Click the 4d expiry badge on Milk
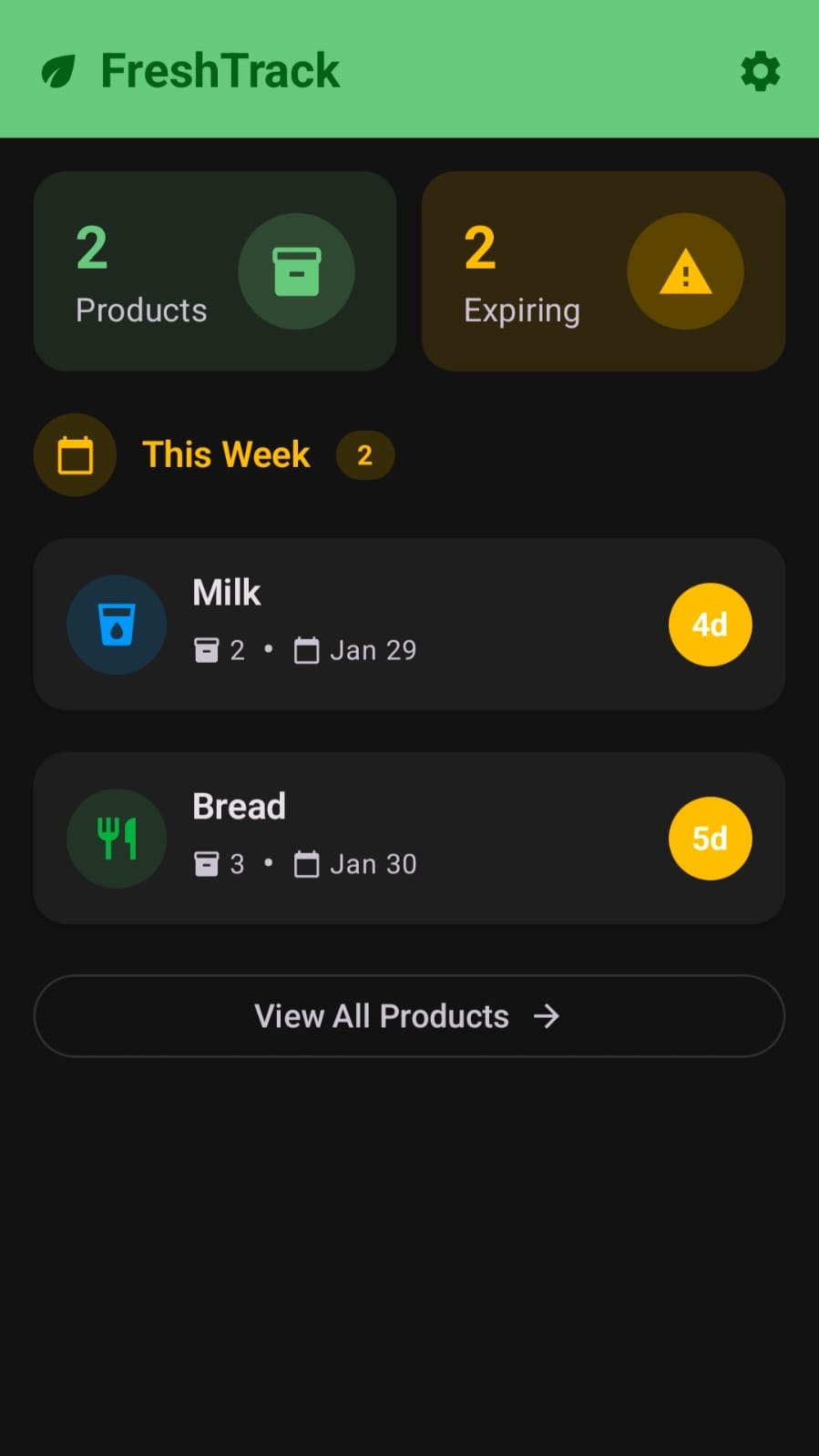The height and width of the screenshot is (1456, 819). [x=710, y=624]
